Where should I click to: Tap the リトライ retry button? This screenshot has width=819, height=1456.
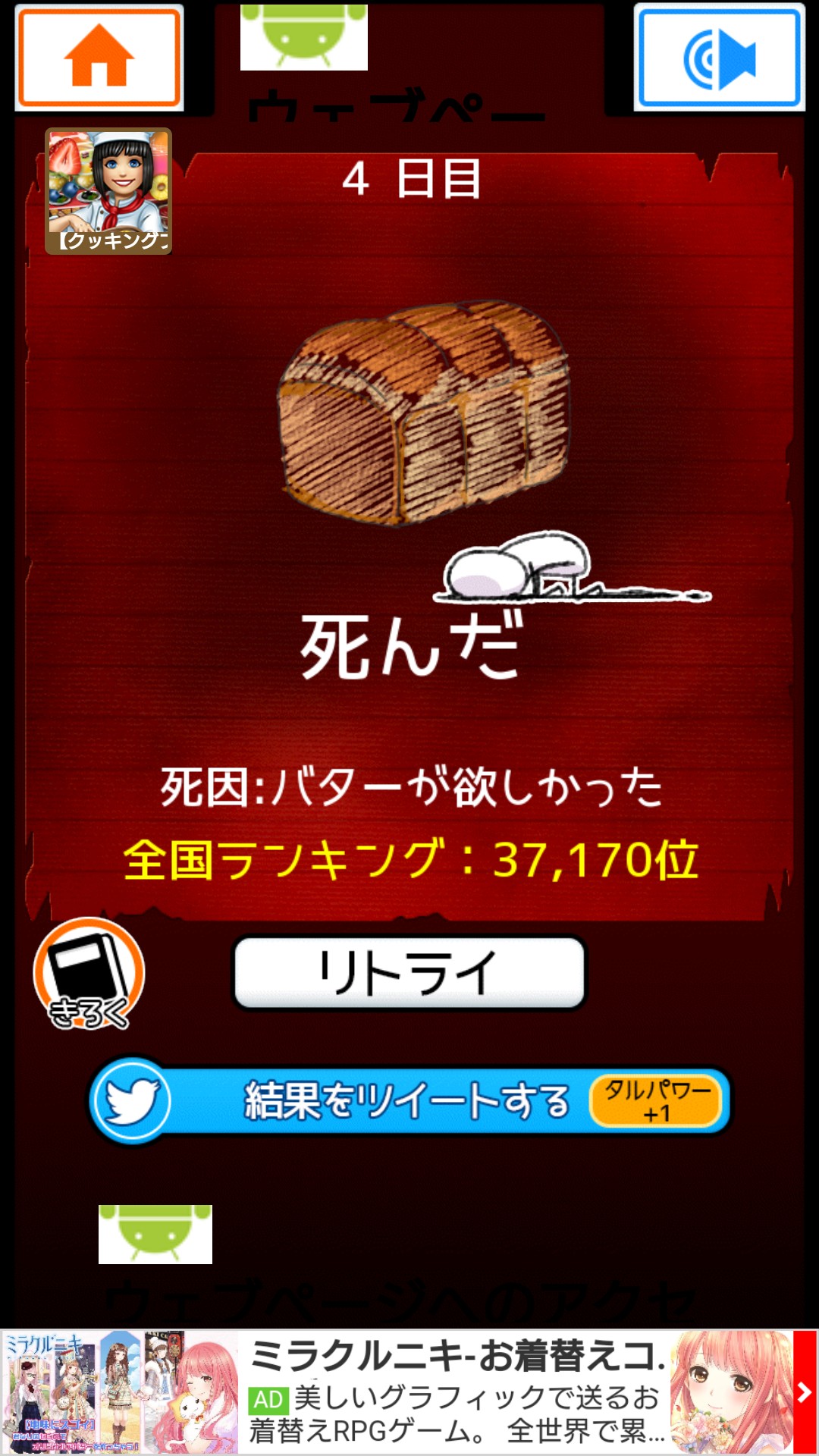tap(409, 972)
